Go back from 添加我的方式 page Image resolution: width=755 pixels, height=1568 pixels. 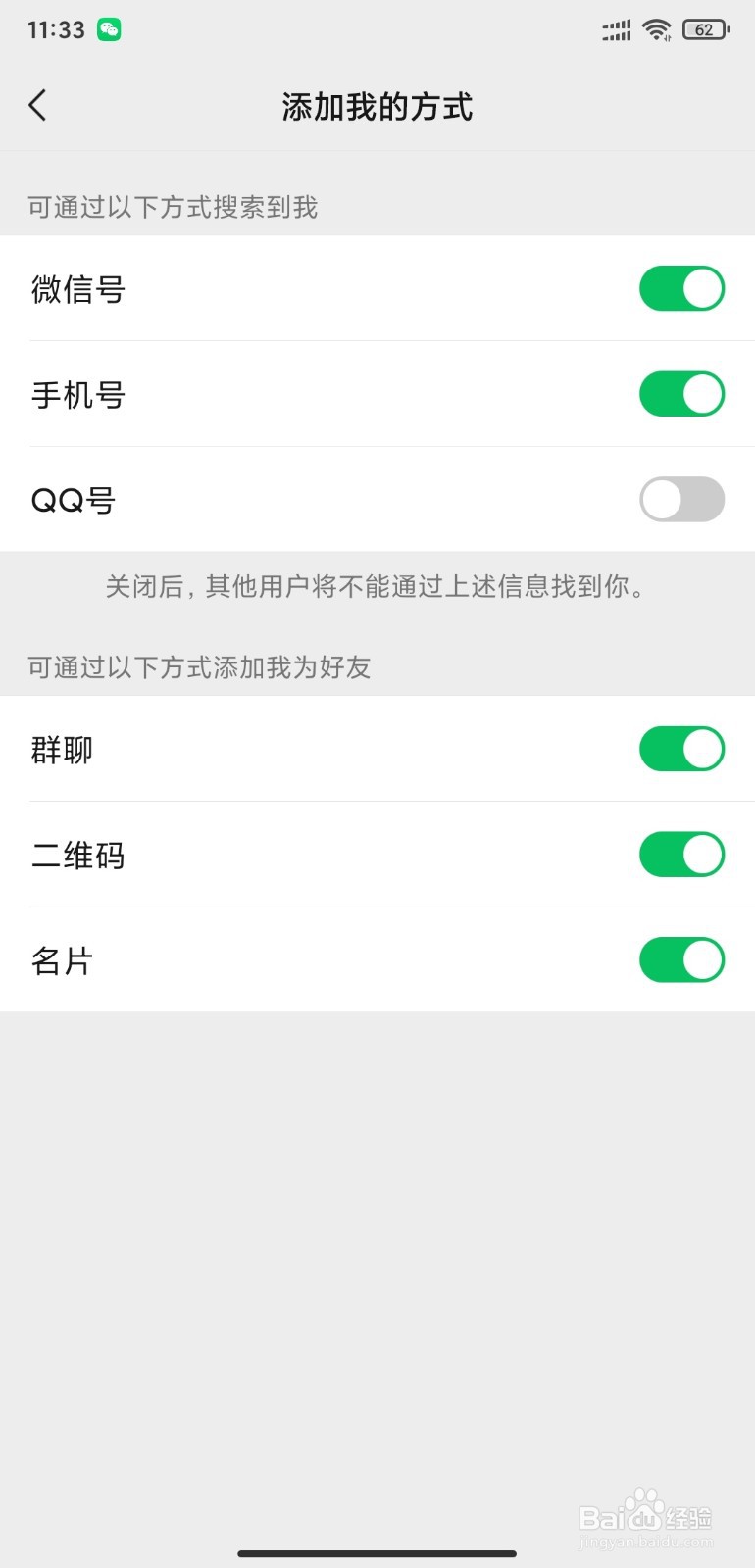[38, 105]
